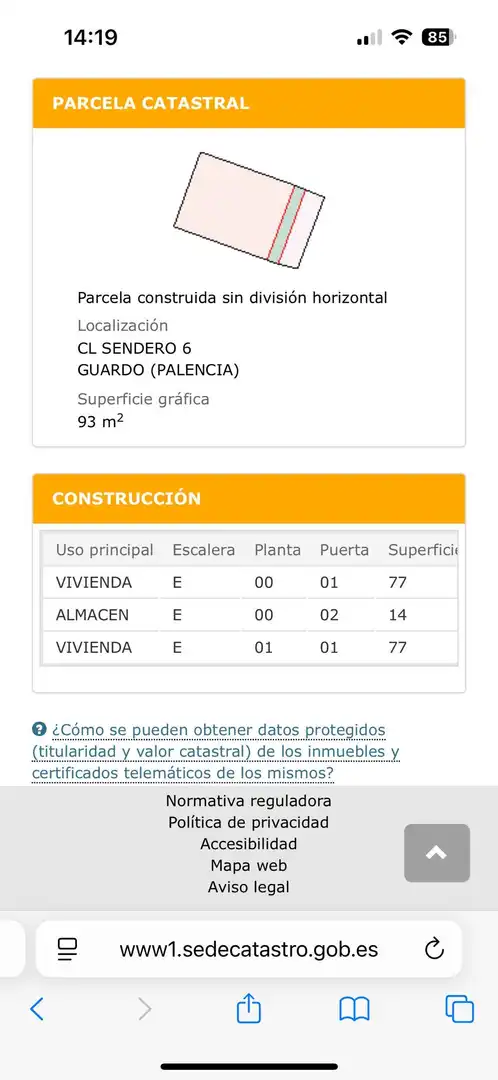Open Política de privacidad link
This screenshot has height=1080, width=498.
pos(249,822)
